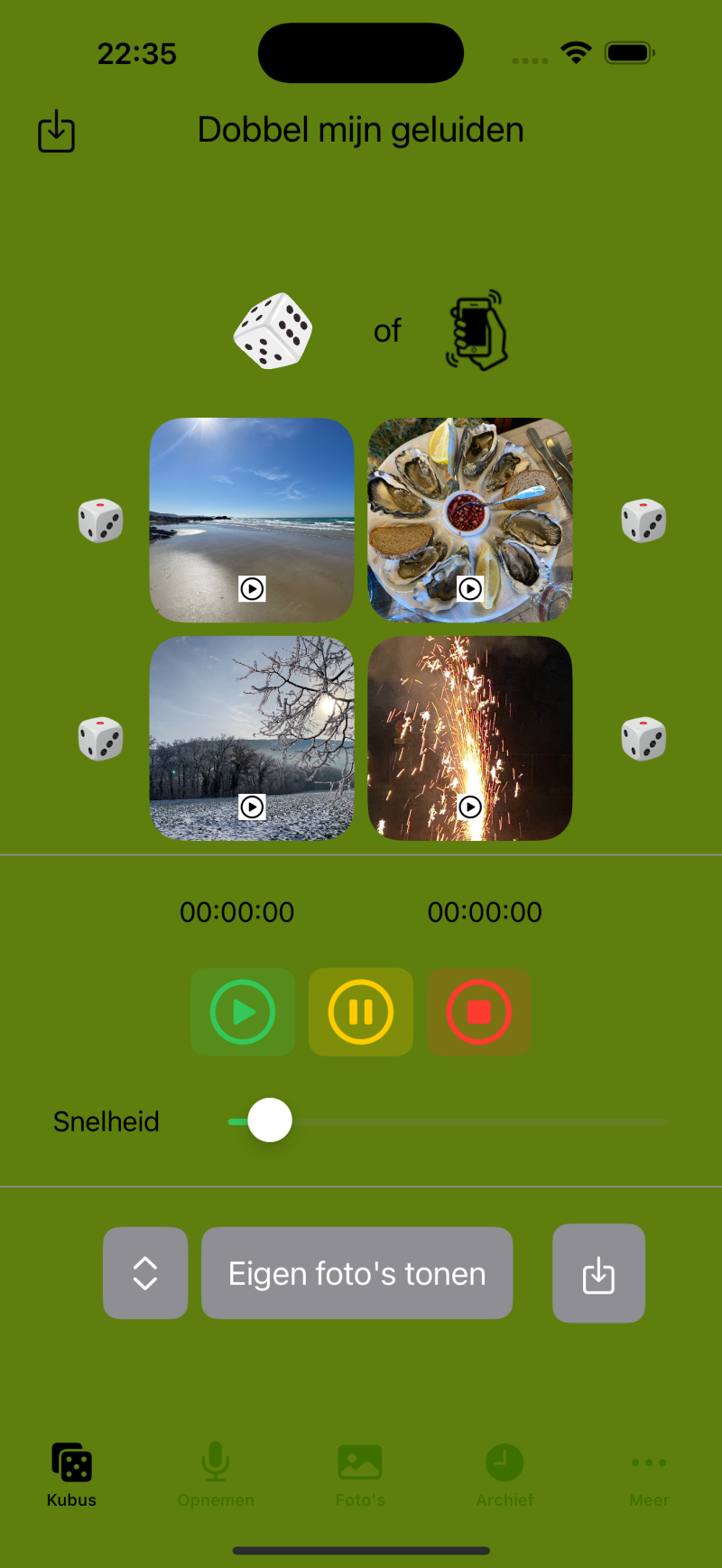Viewport: 722px width, 1568px height.
Task: Stop playback with the red button
Action: tap(479, 1012)
